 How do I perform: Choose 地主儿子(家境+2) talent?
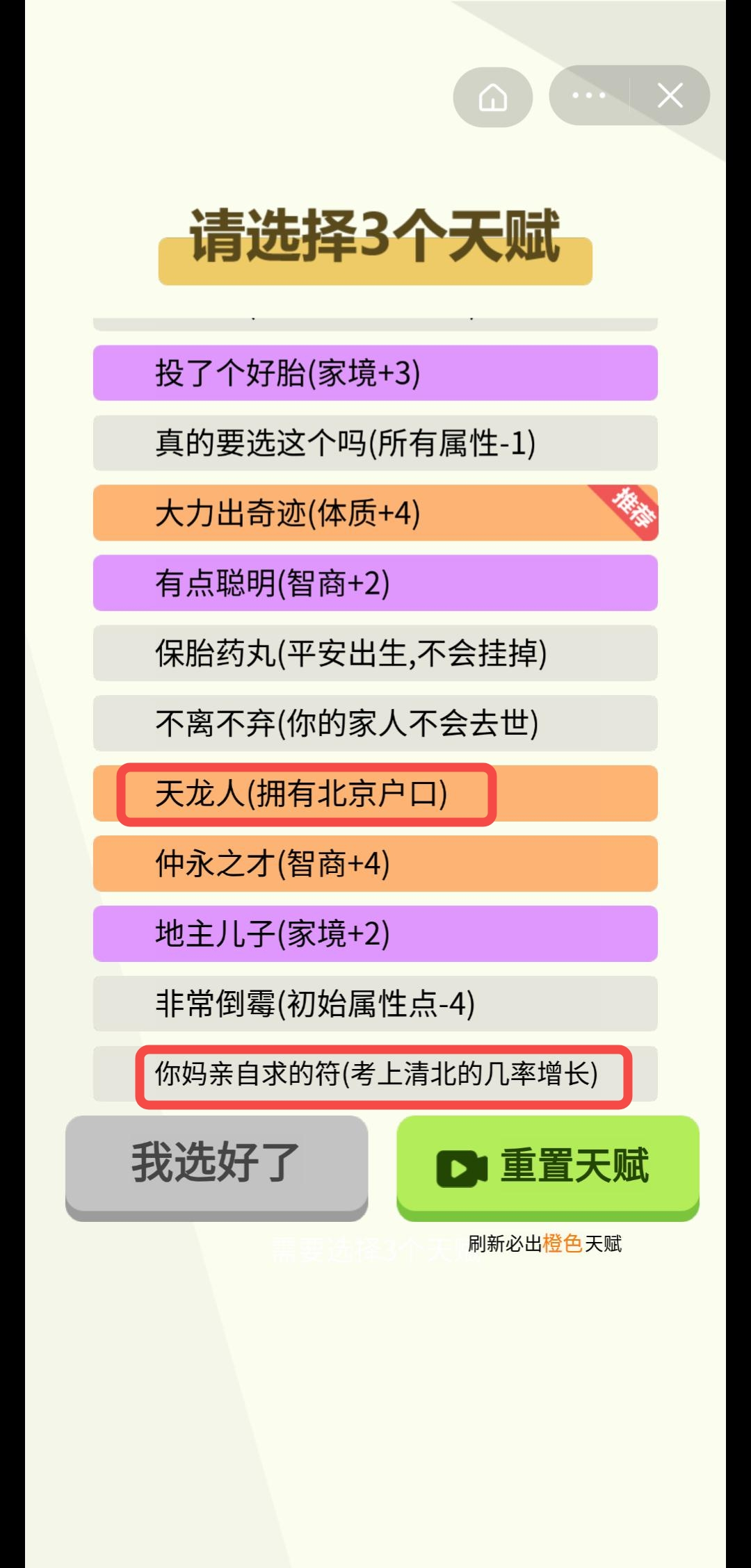375,934
